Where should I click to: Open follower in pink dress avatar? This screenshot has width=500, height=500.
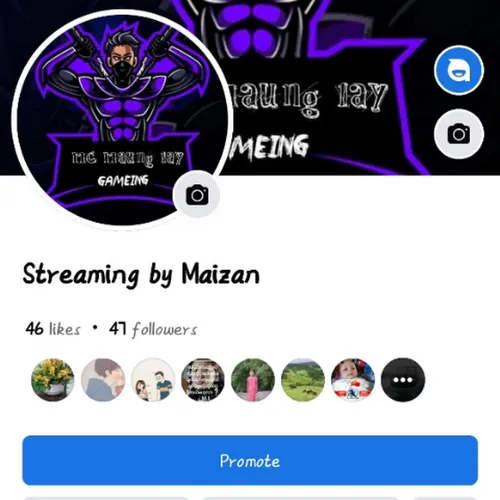pos(253,380)
